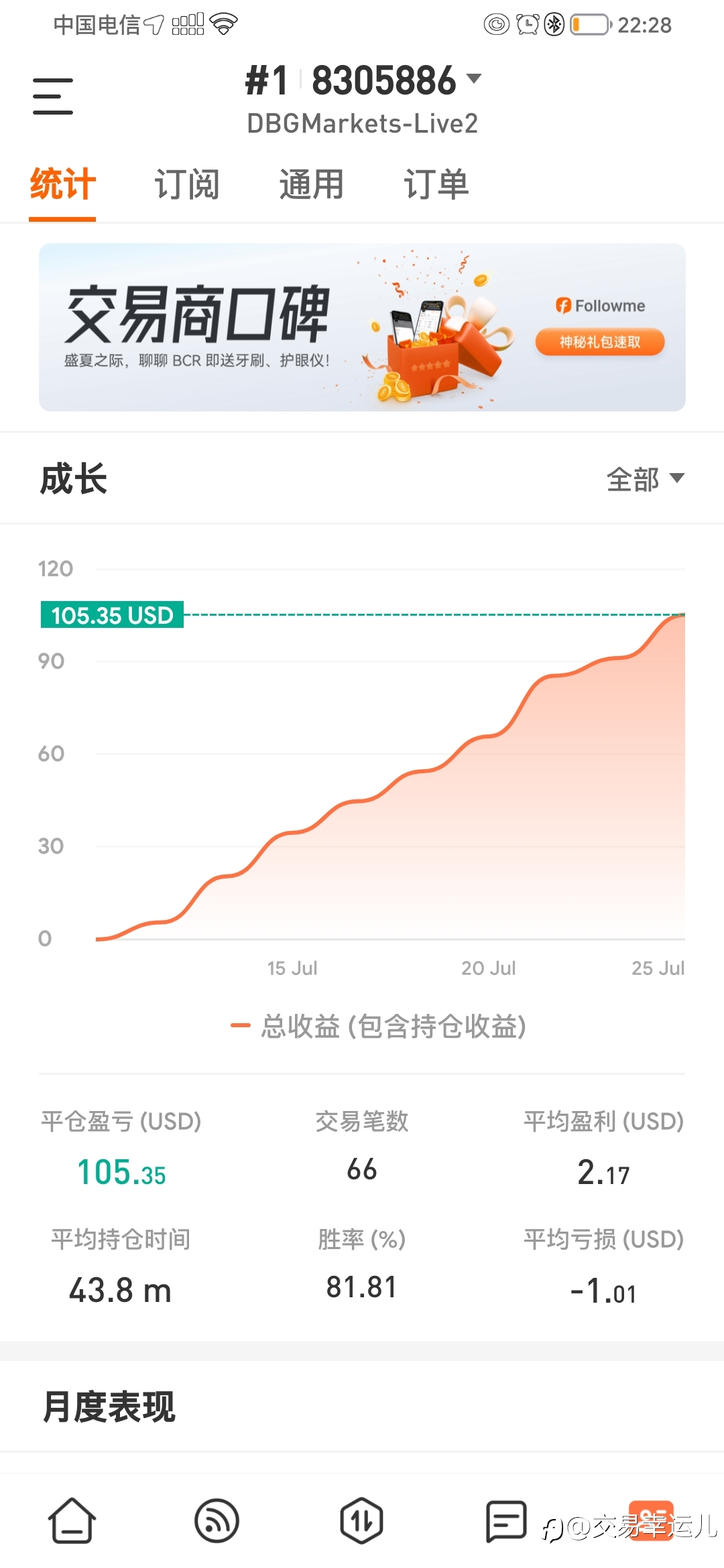
Task: Switch to the 订阅 tab
Action: (187, 184)
